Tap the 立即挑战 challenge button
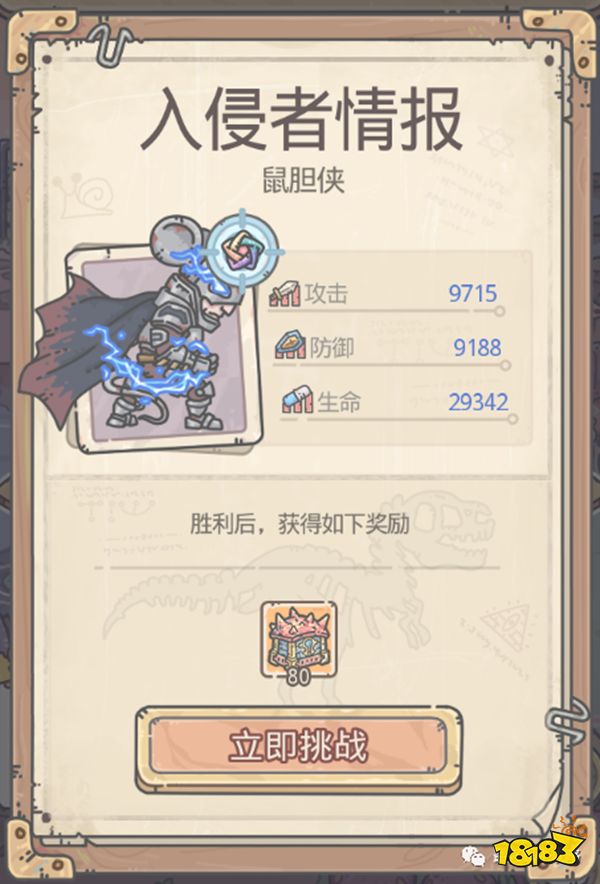Viewport: 600px width, 884px height. coord(299,746)
